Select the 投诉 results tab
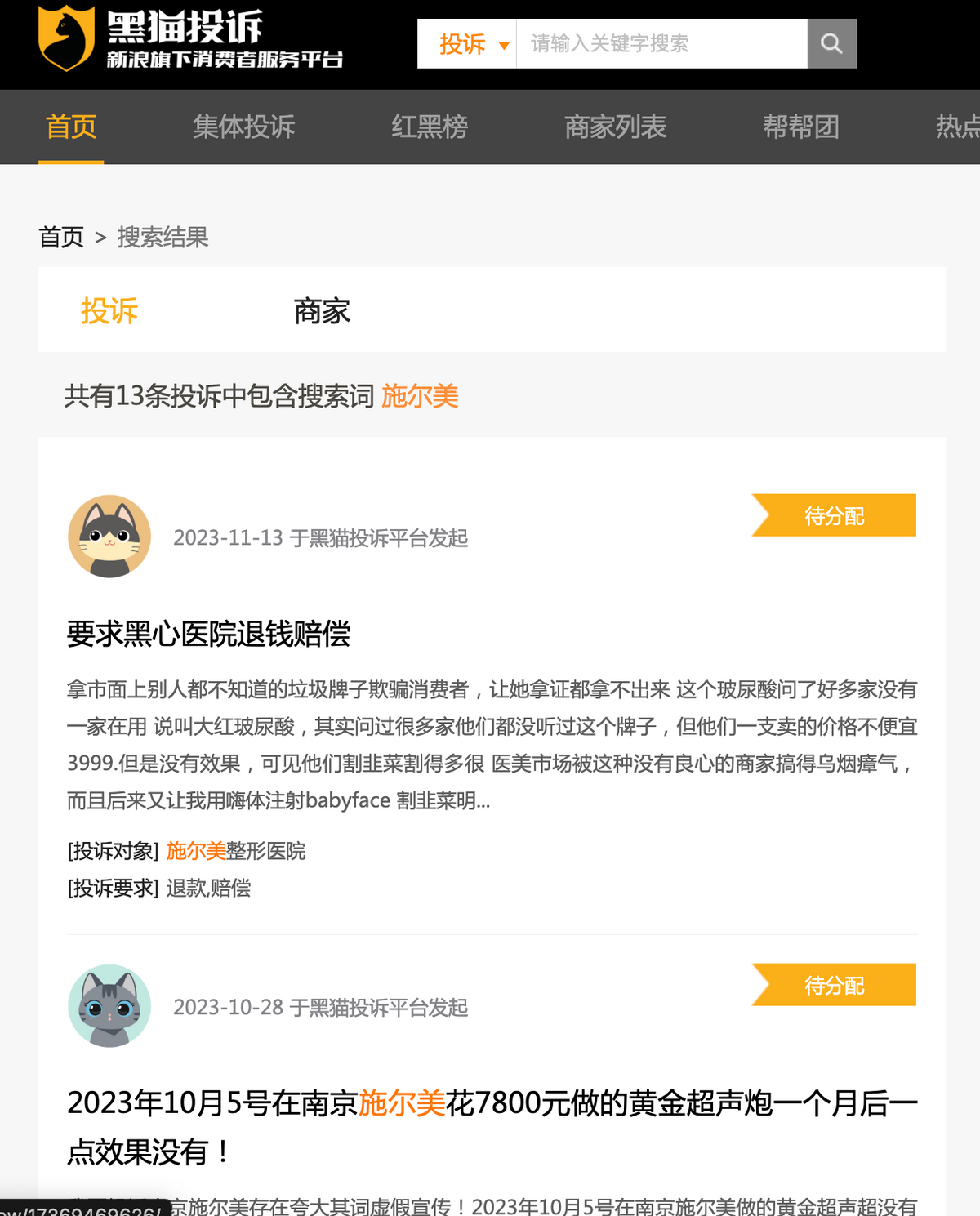 (x=109, y=311)
